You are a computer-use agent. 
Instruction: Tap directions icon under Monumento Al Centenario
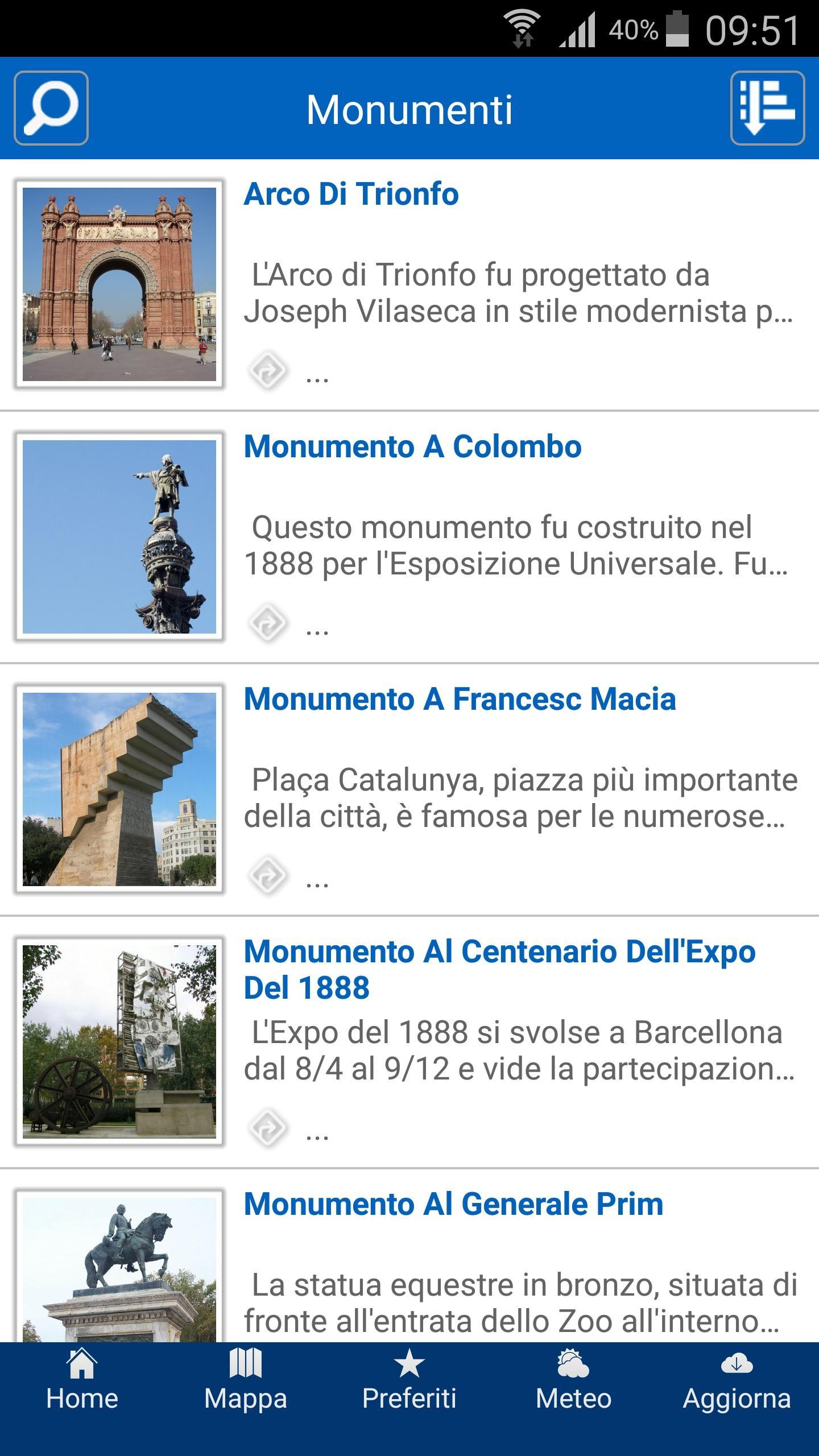[x=268, y=1129]
